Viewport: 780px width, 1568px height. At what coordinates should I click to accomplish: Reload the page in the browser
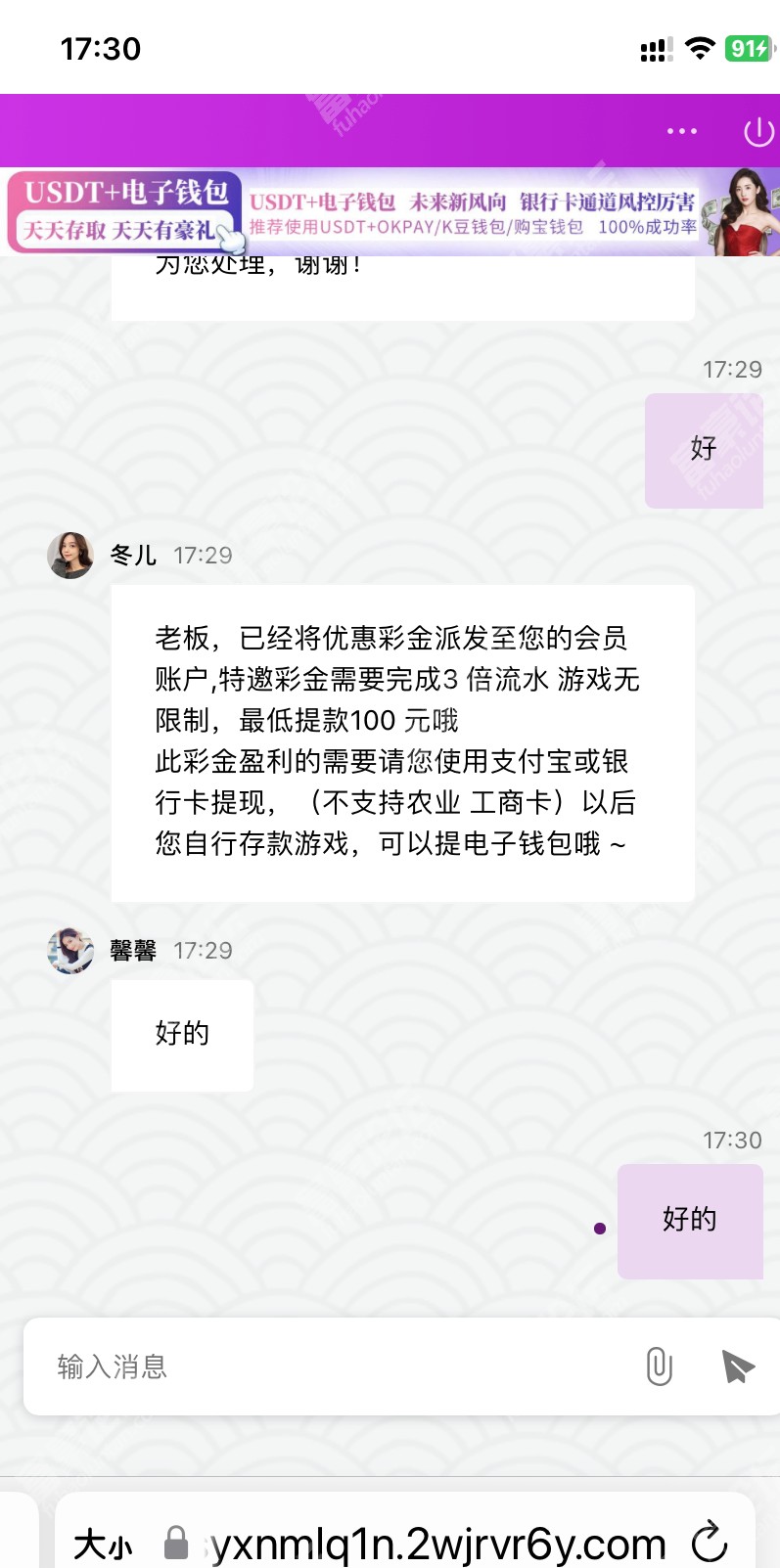[710, 1543]
